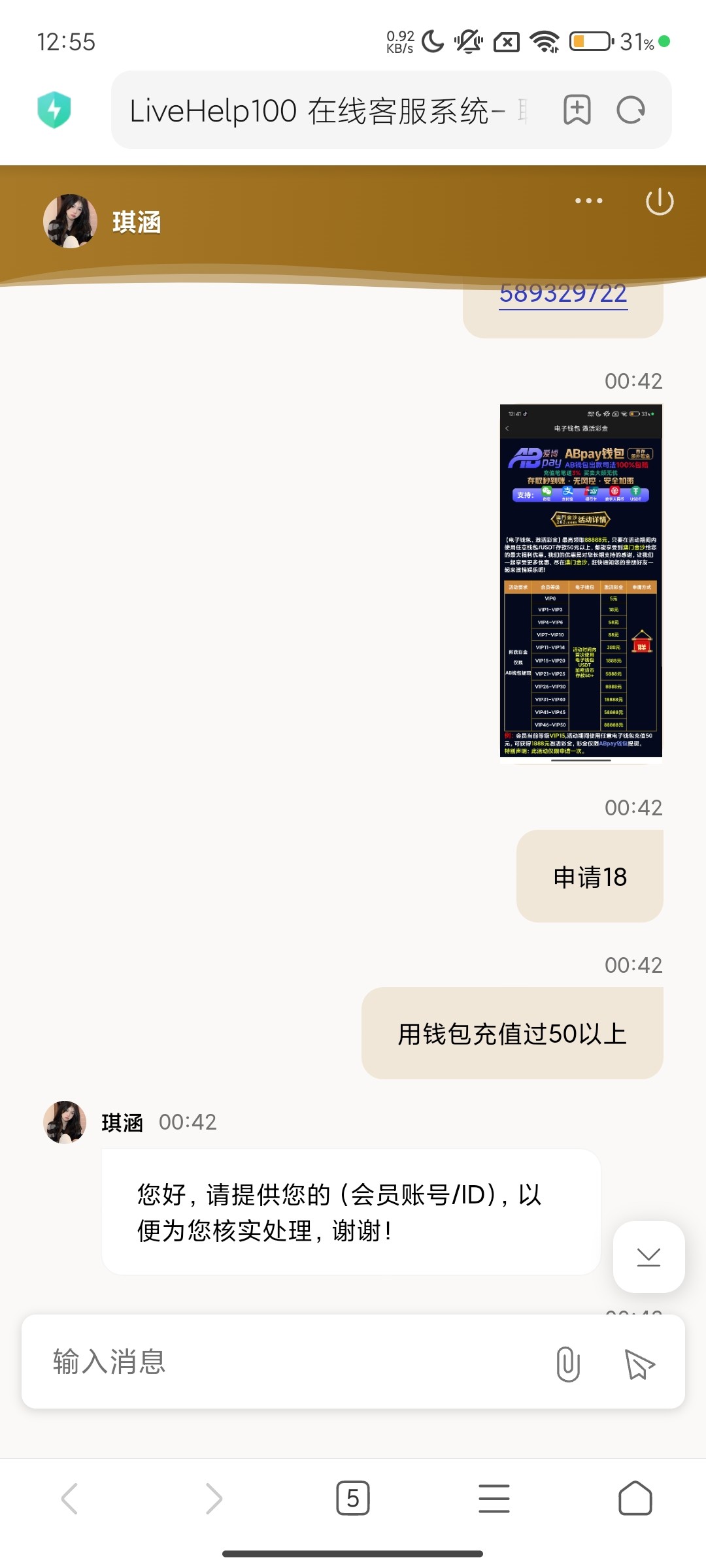Open the linked number 589329722
This screenshot has height=1568, width=706.
563,294
